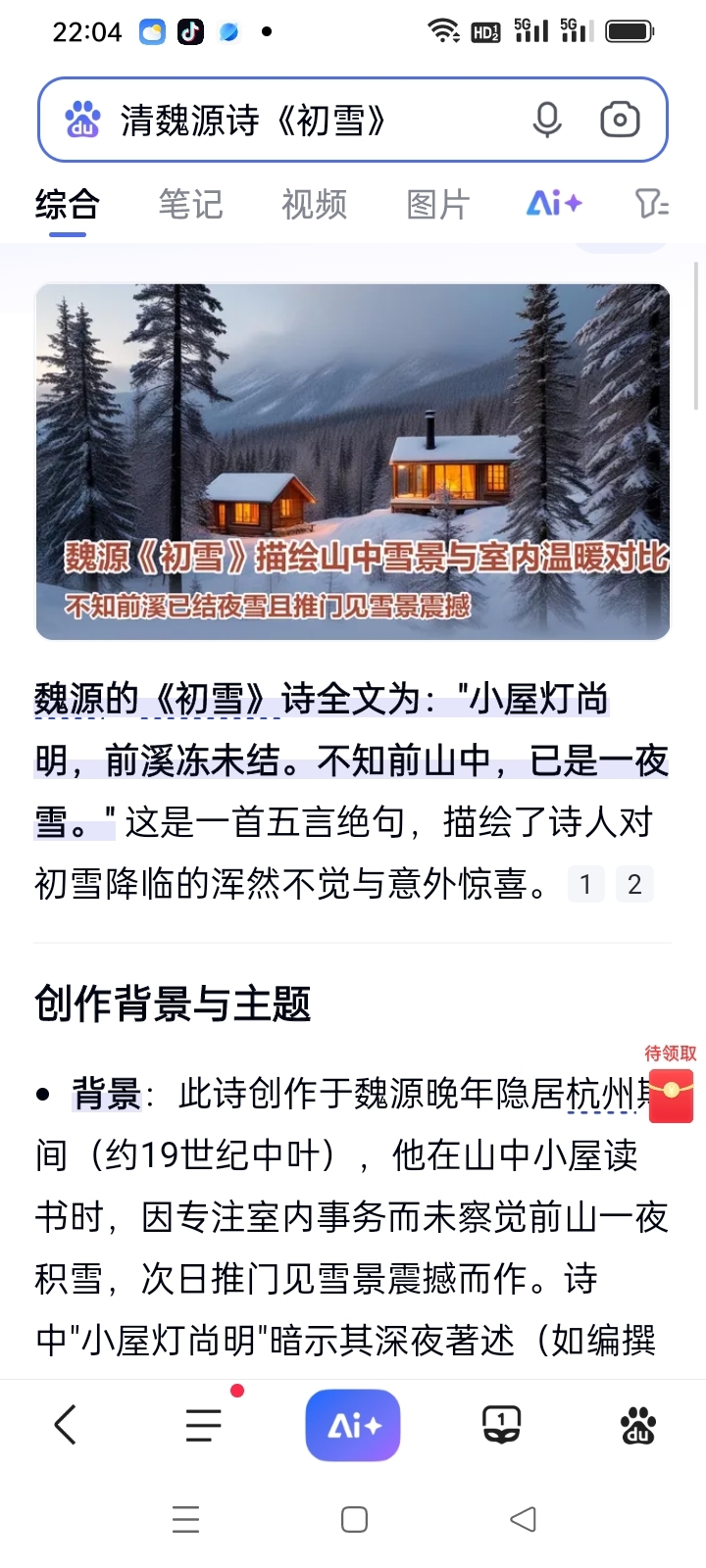Switch to the 视频 tab

[x=314, y=205]
